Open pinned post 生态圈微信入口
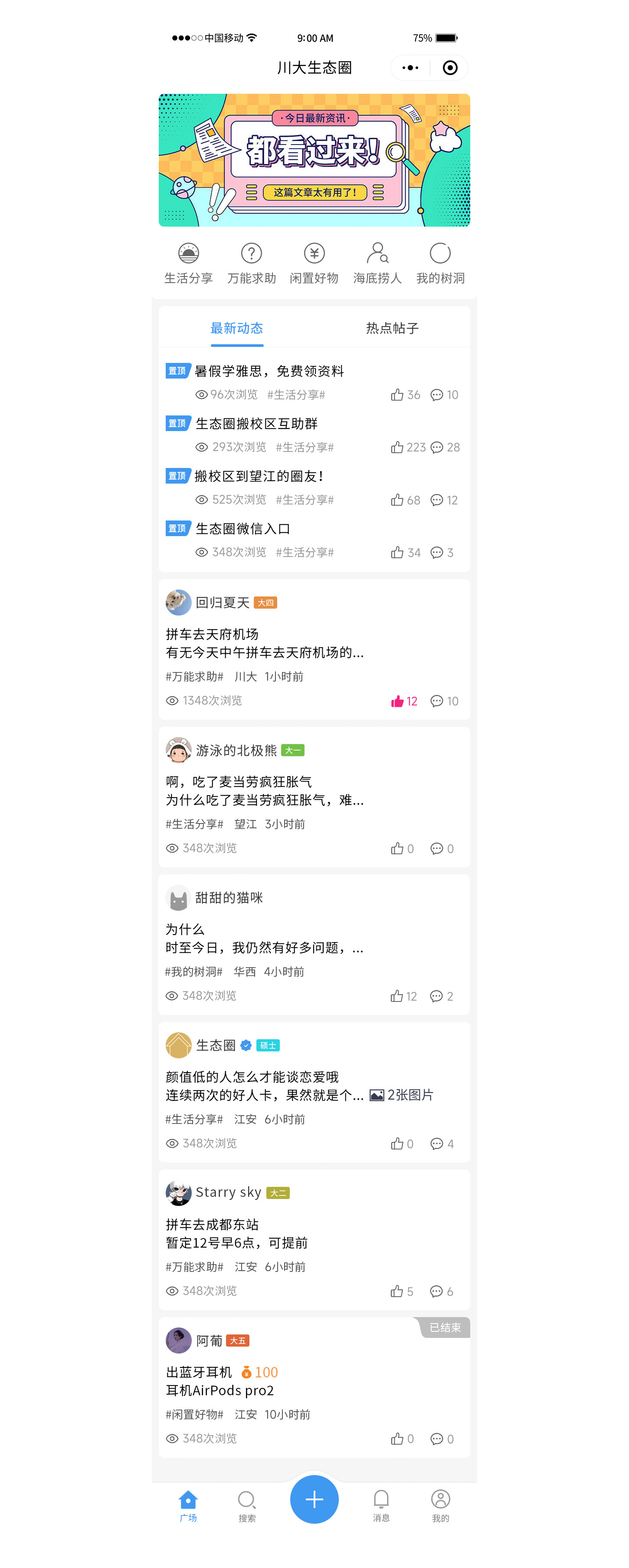This screenshot has height=1568, width=629. click(242, 528)
